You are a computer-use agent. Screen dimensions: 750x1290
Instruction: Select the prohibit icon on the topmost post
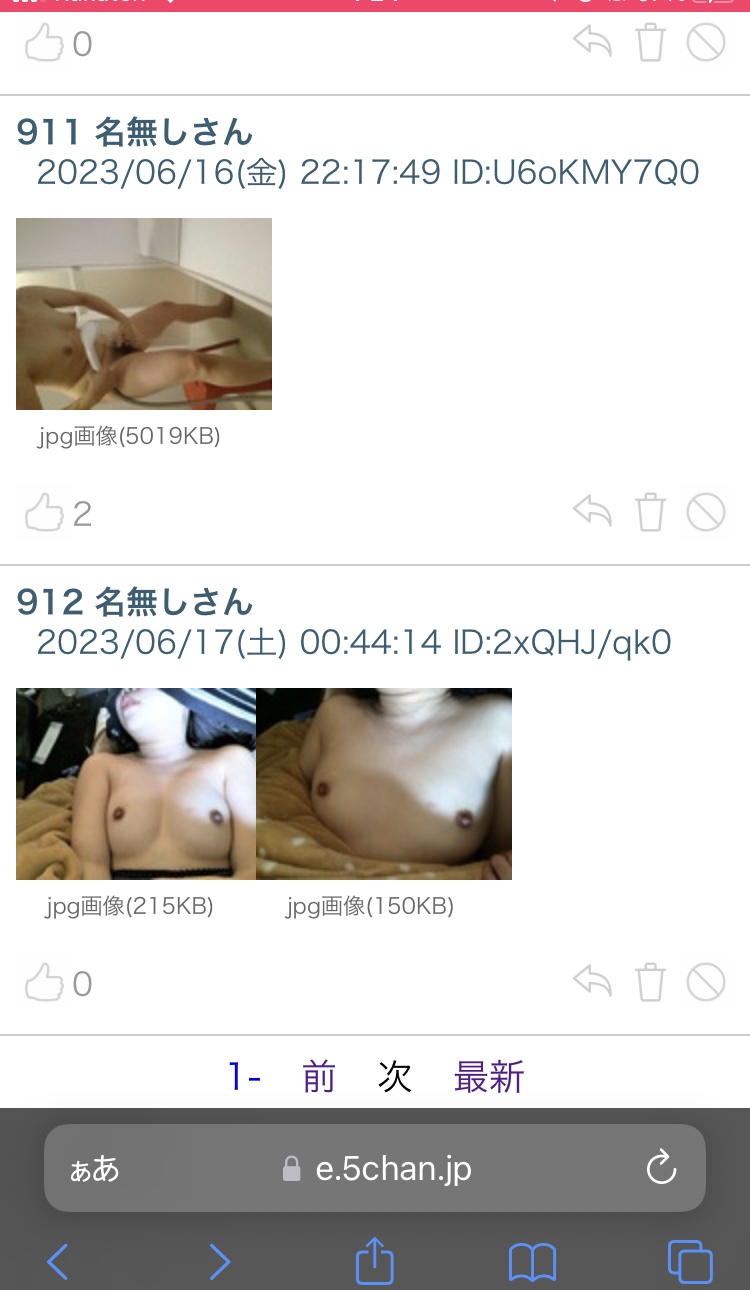click(706, 42)
